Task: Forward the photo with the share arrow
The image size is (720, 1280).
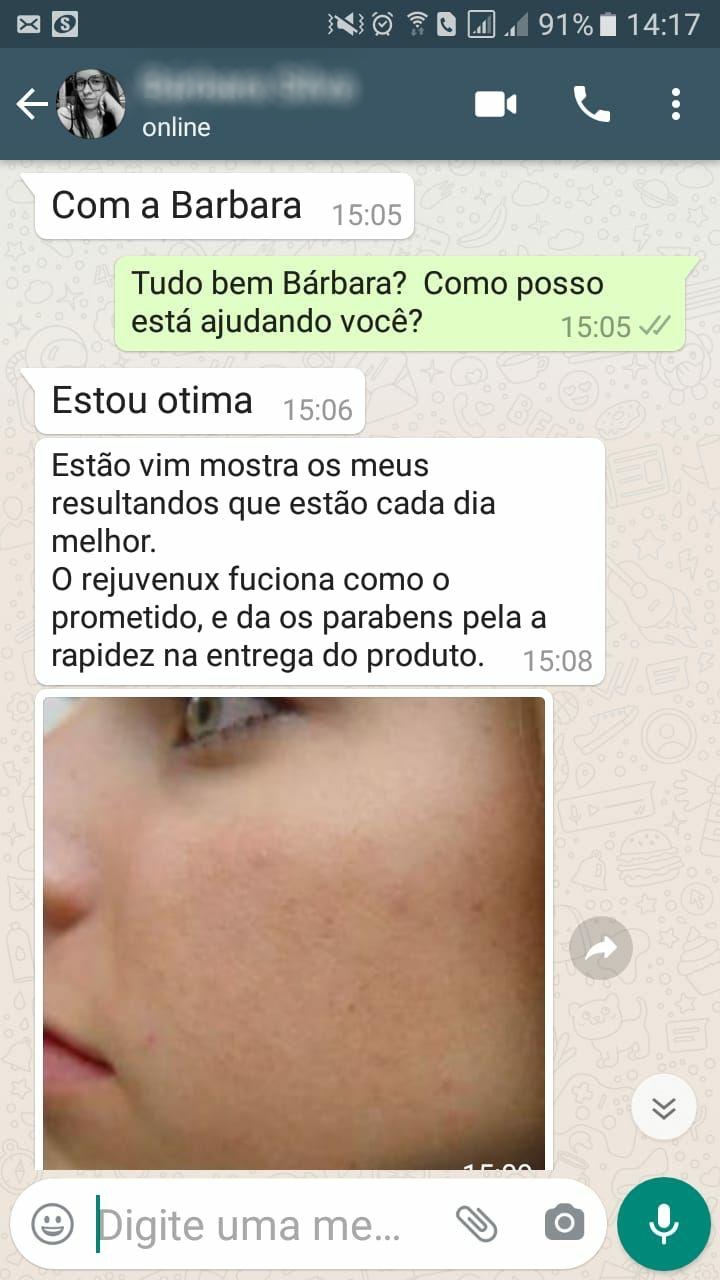Action: click(x=601, y=948)
